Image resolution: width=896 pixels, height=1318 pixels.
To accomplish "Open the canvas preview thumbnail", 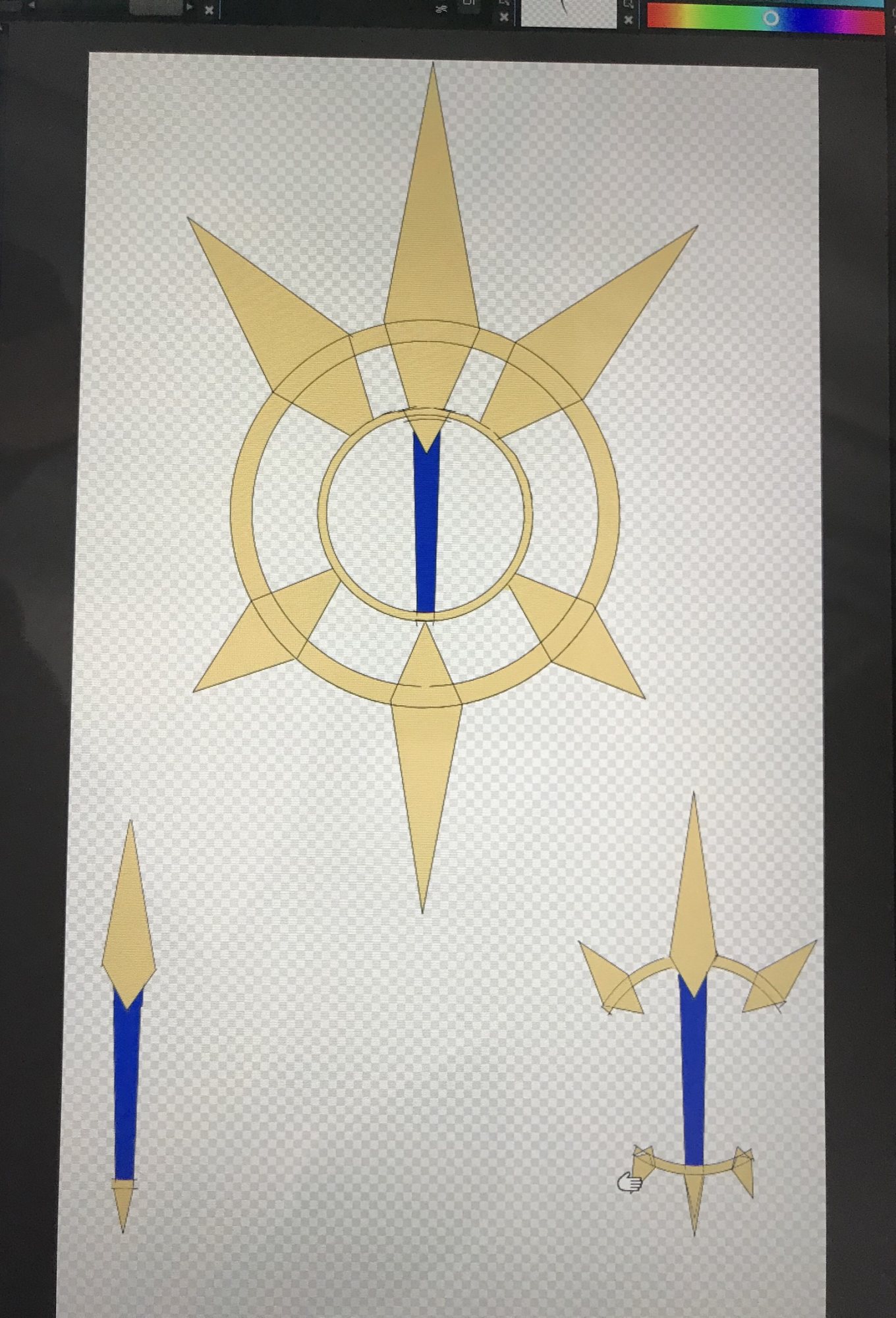I will pyautogui.click(x=568, y=13).
